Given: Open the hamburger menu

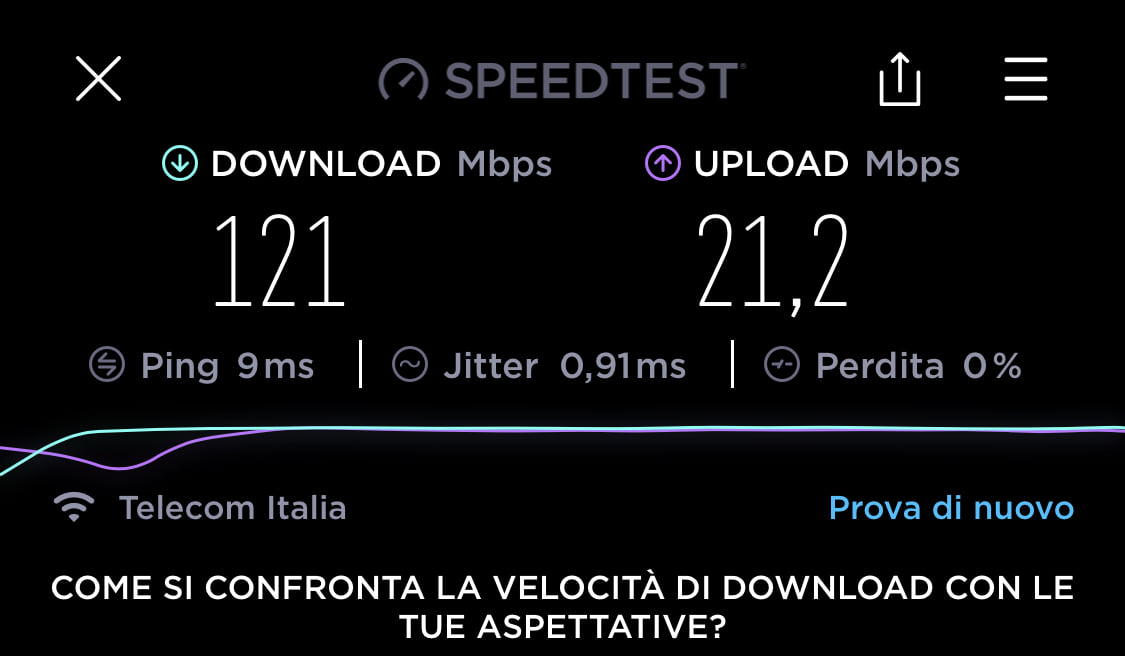Looking at the screenshot, I should click(x=1025, y=80).
